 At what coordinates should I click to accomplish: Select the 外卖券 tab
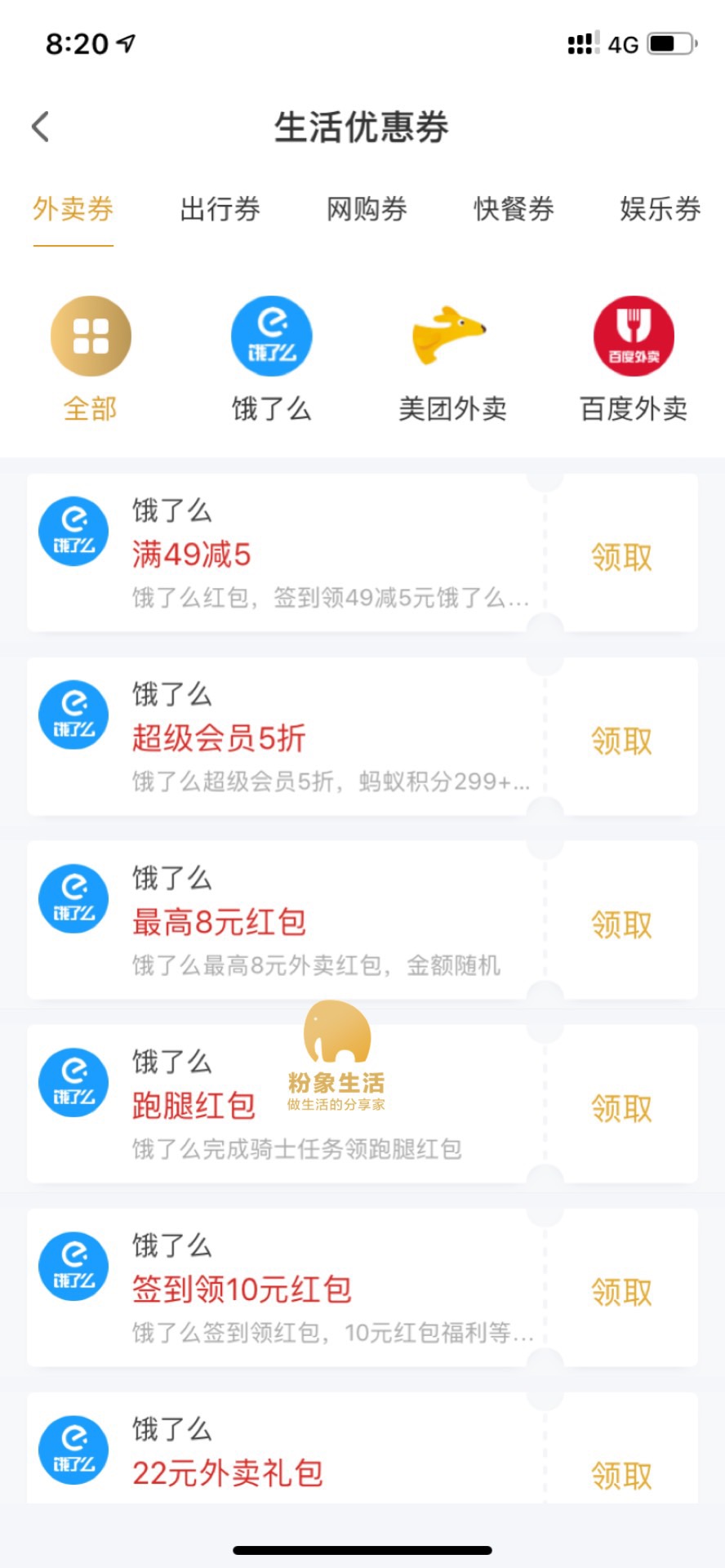click(73, 209)
